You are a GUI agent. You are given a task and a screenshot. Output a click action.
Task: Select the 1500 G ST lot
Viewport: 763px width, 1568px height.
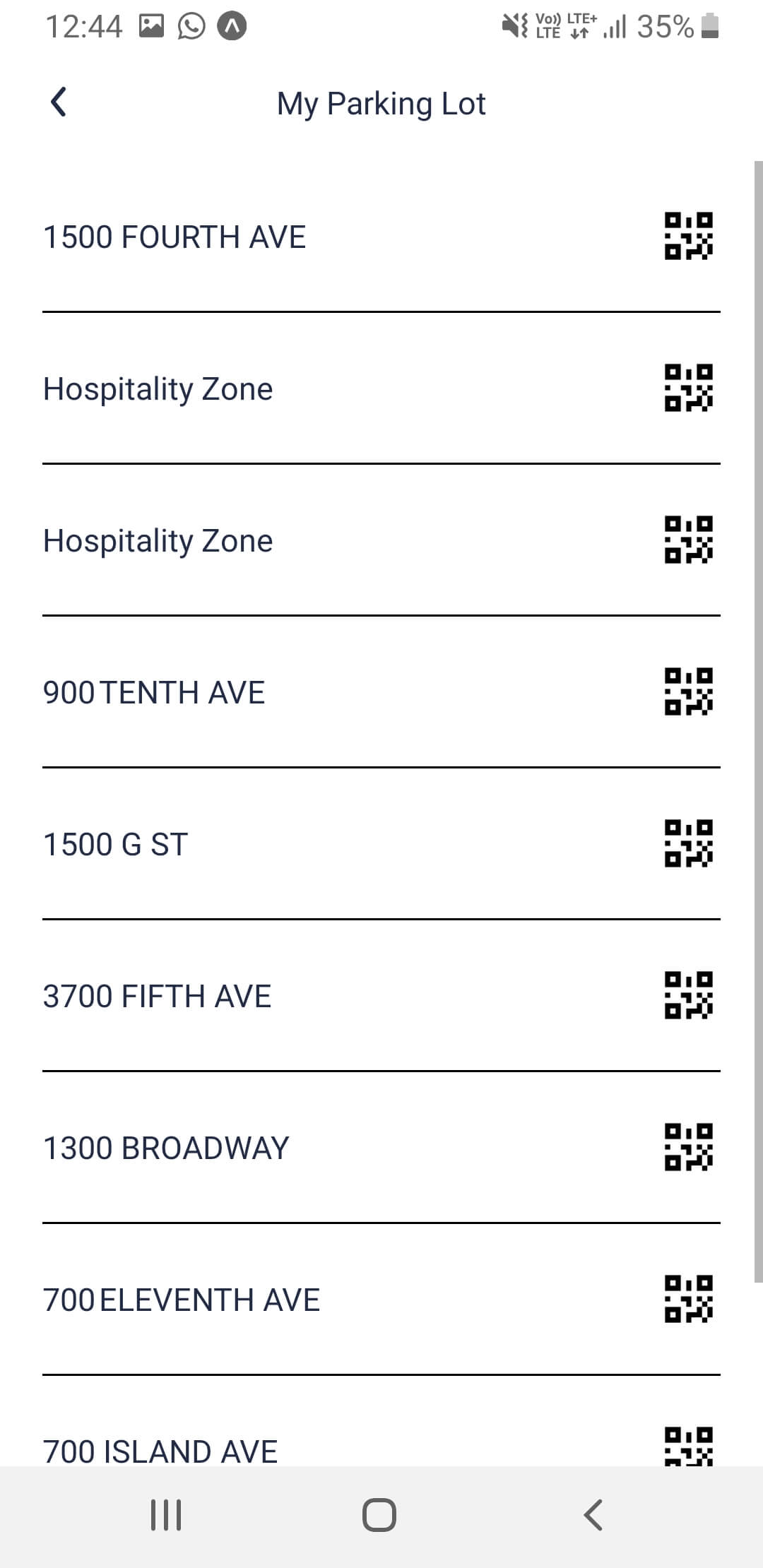click(x=116, y=845)
